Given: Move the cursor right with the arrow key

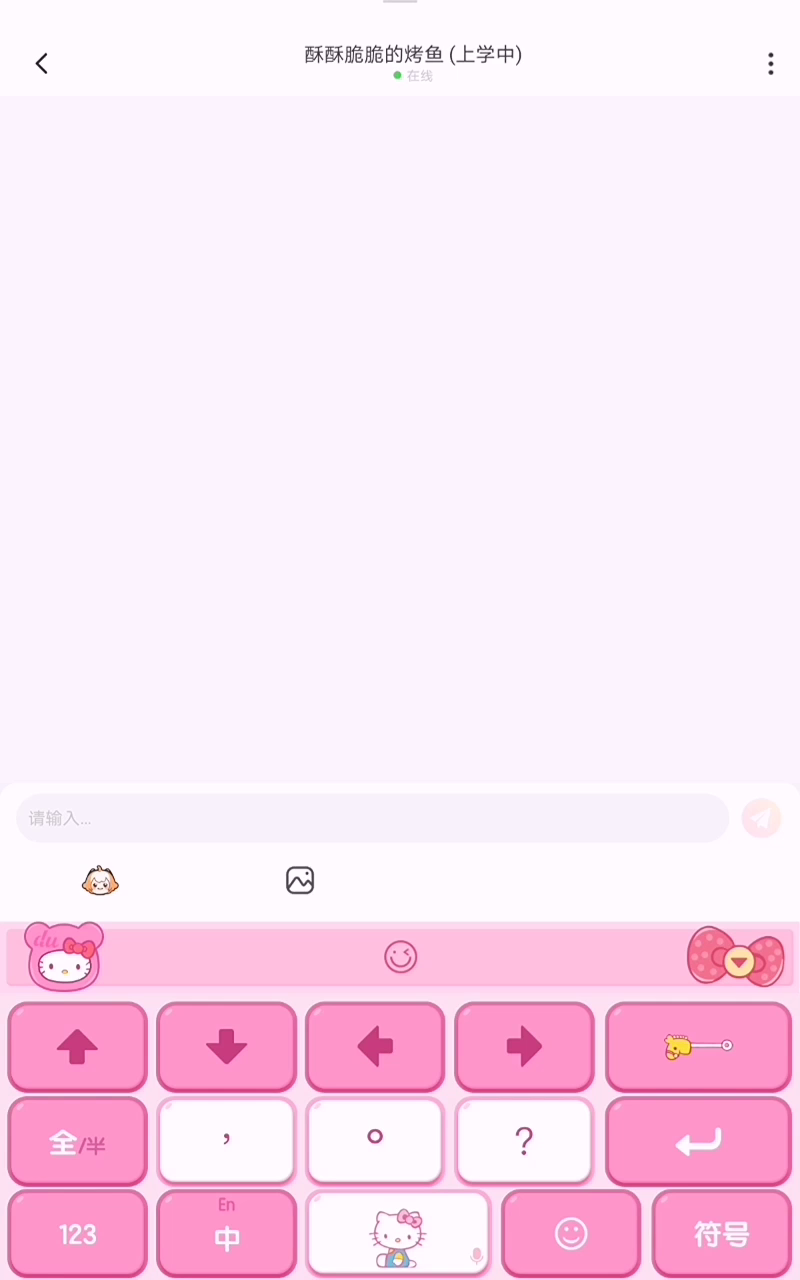Looking at the screenshot, I should pos(524,1047).
